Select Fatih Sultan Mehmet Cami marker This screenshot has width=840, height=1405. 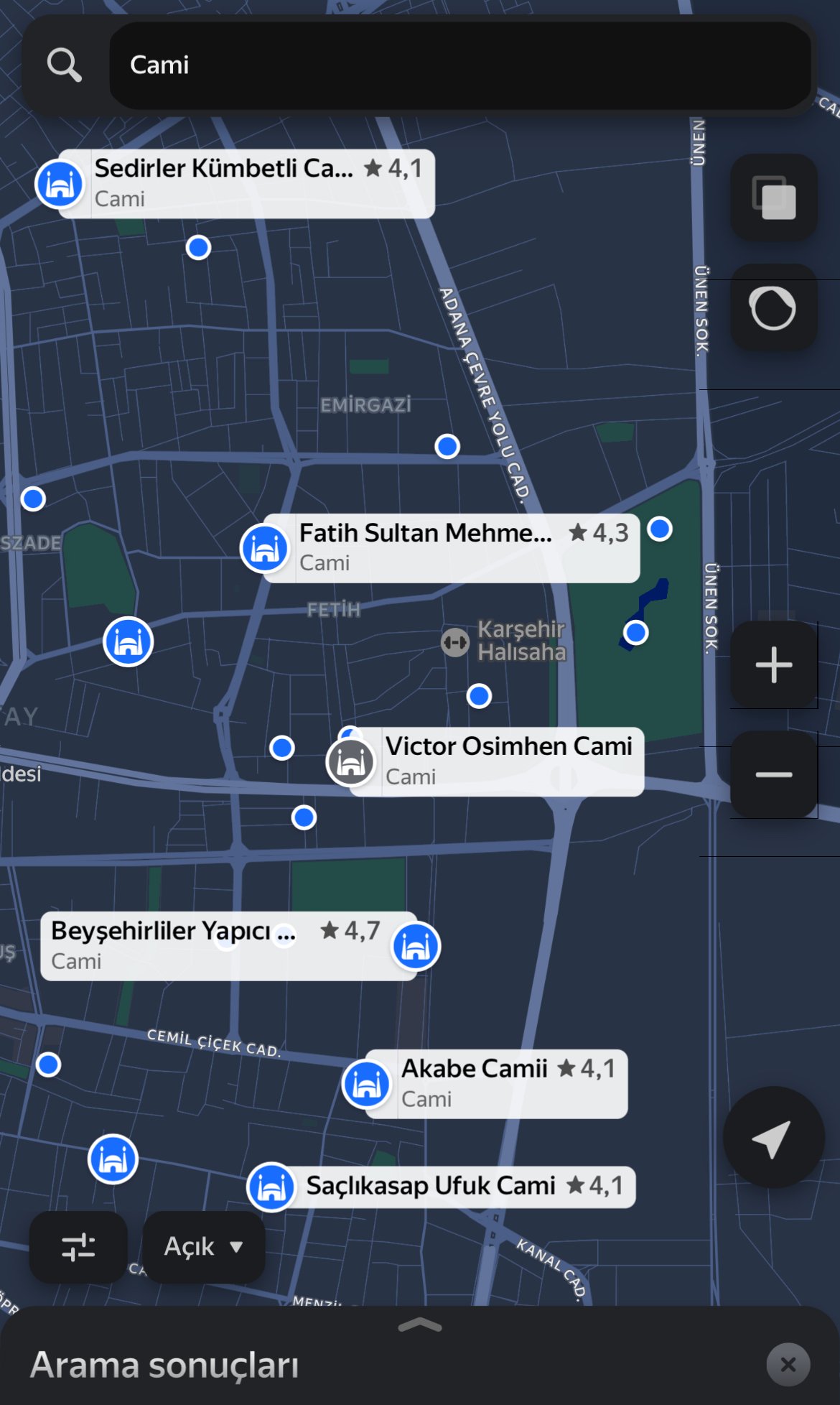pyautogui.click(x=264, y=548)
